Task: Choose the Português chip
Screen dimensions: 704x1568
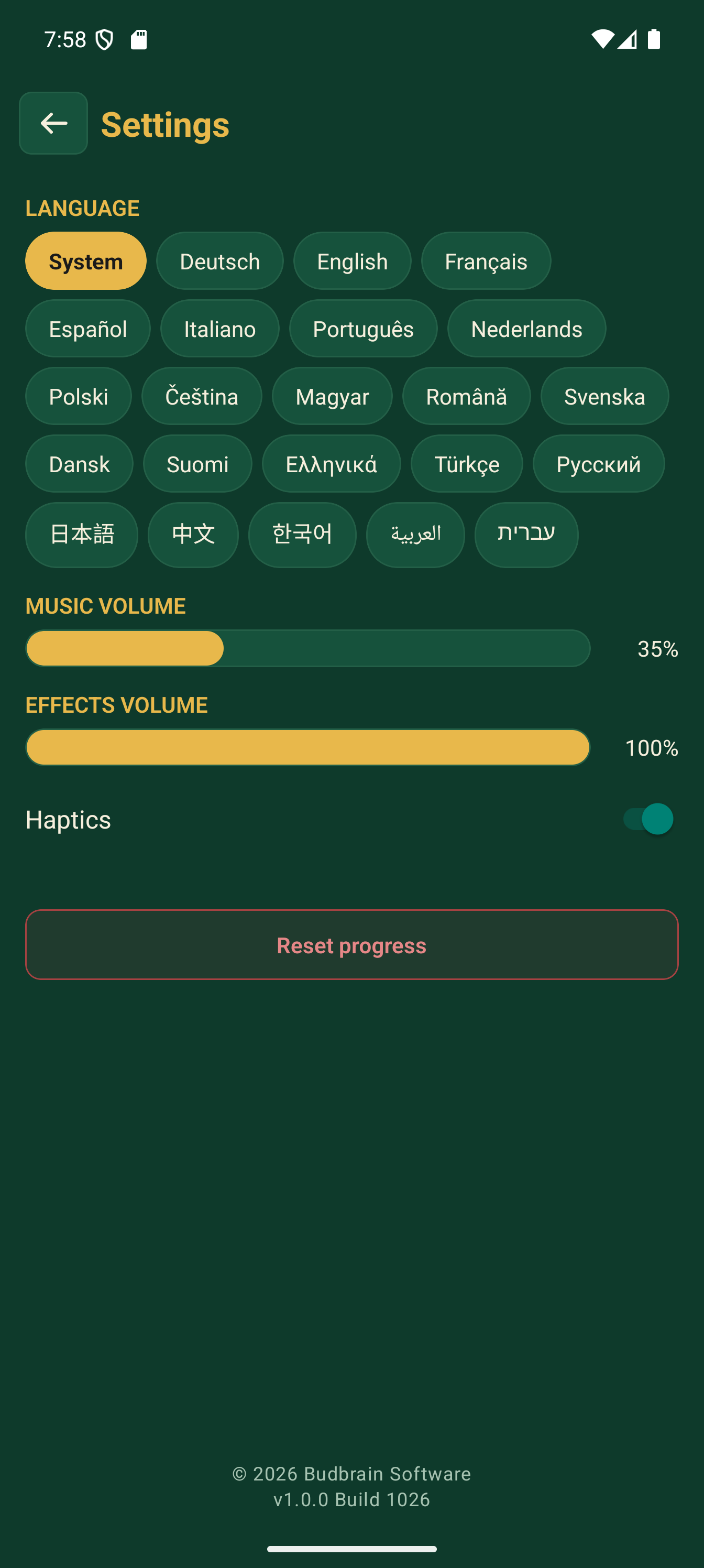Action: [x=363, y=329]
